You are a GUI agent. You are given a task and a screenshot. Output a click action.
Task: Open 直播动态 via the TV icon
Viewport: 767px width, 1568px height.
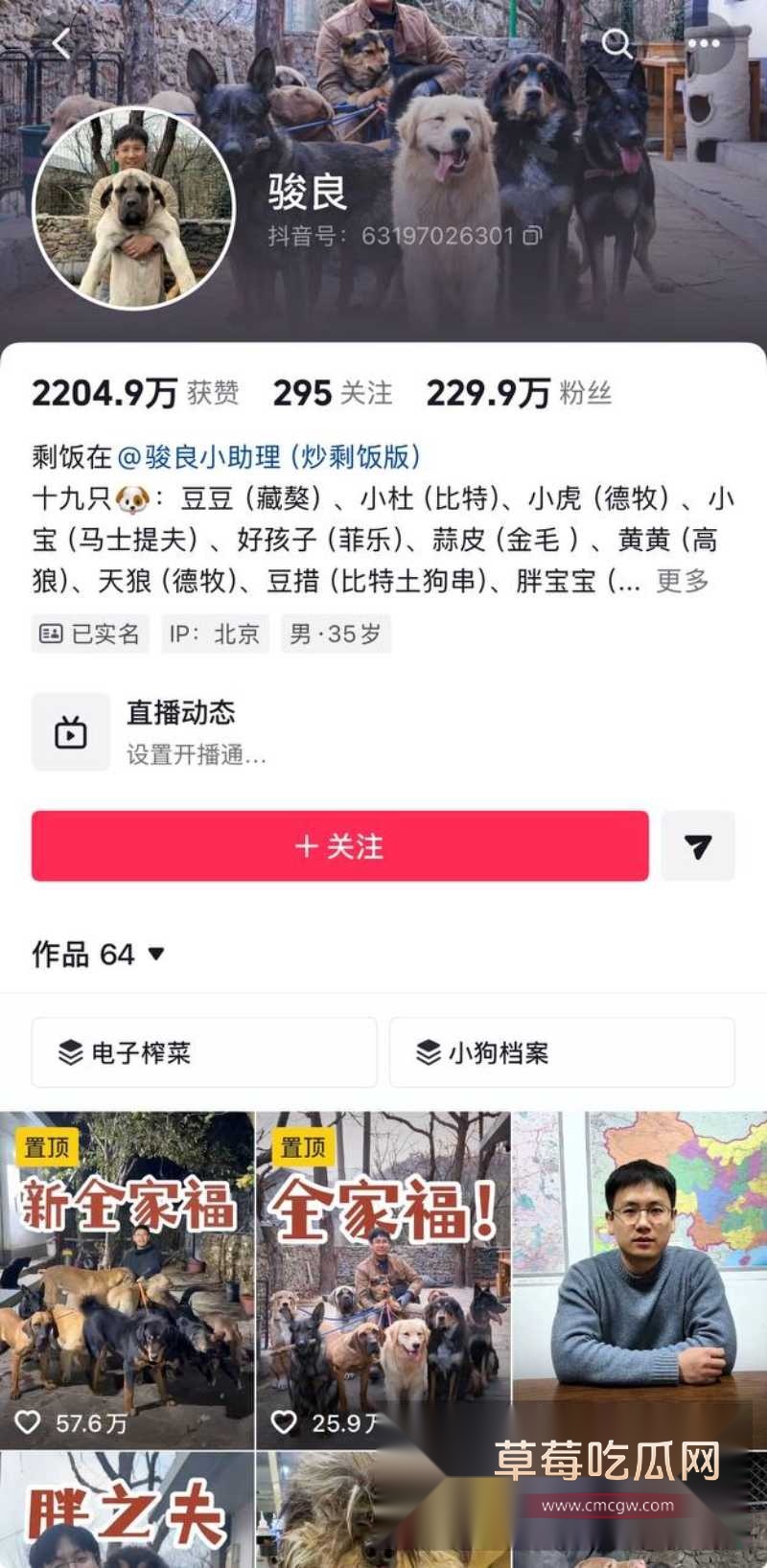pos(71,731)
